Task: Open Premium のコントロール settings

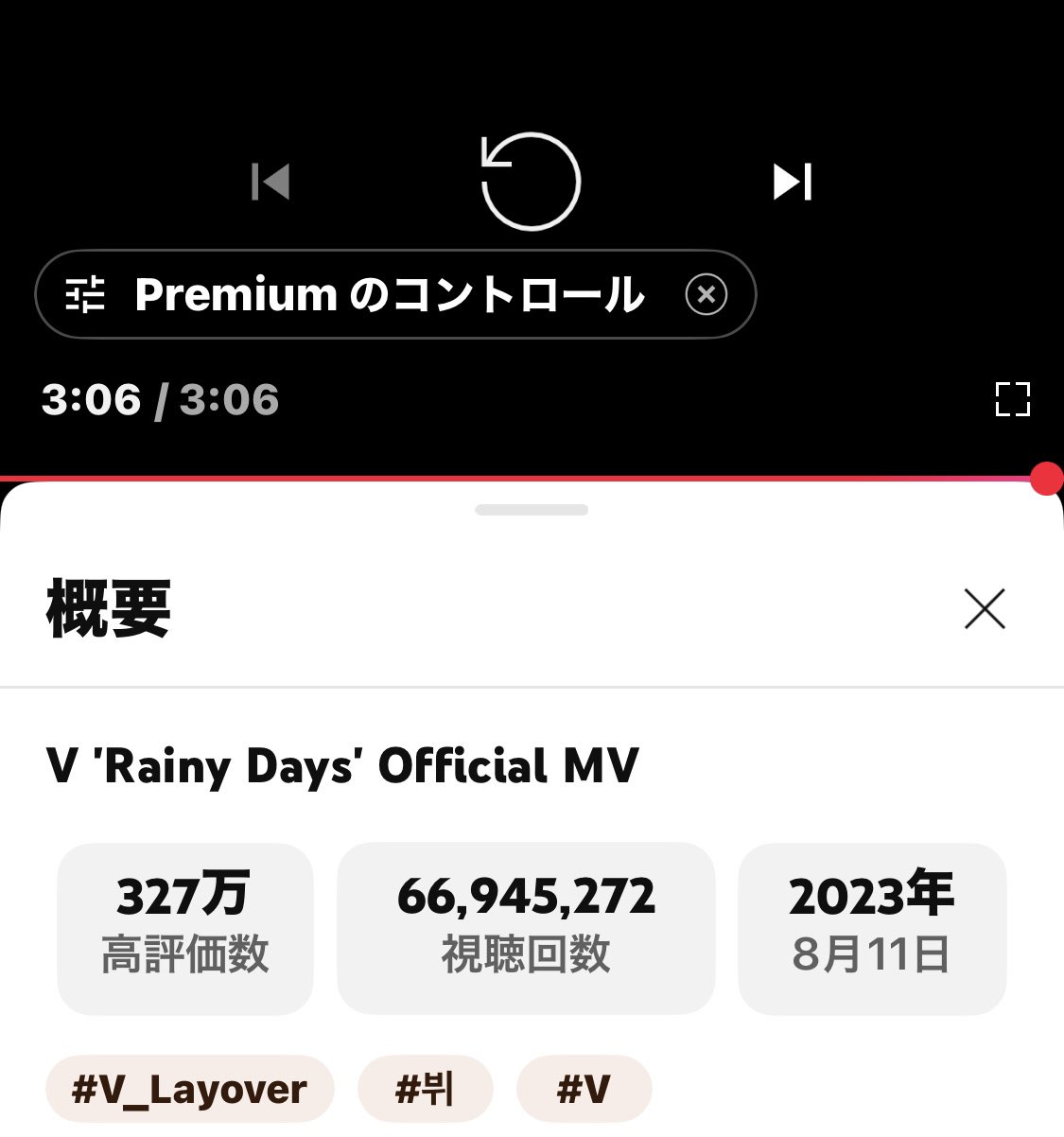Action: (x=359, y=295)
